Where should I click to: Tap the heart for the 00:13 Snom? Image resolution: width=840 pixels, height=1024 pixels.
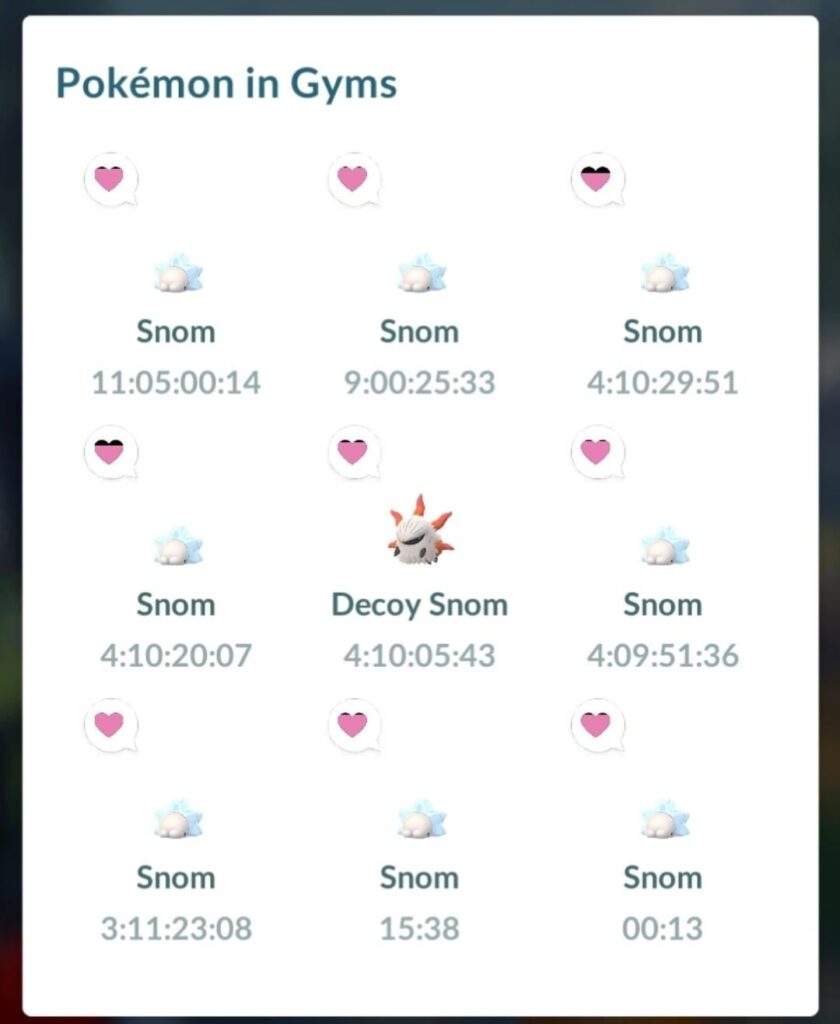[598, 725]
